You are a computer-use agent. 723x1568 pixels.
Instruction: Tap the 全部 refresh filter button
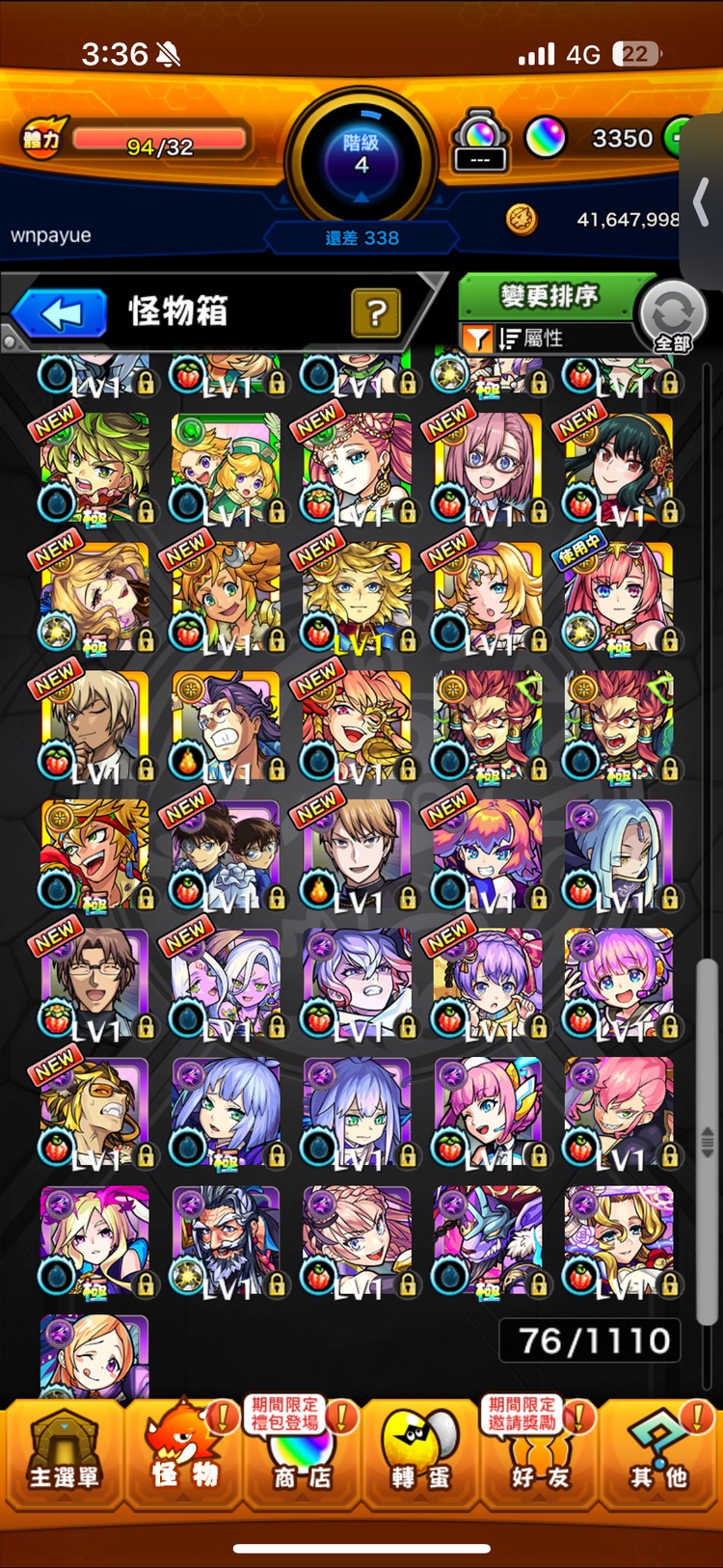(672, 314)
